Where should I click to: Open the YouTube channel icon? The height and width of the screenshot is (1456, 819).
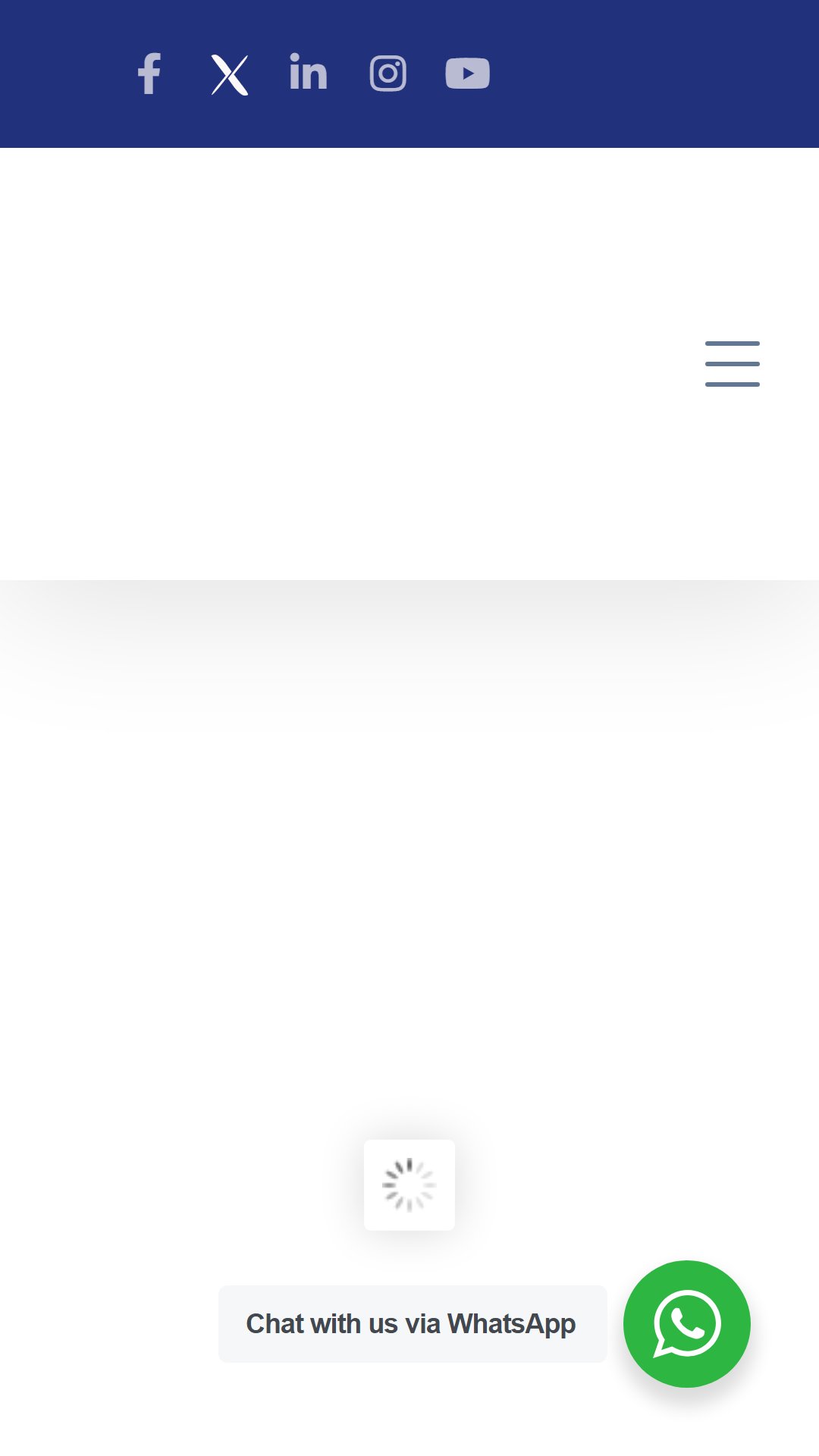pos(468,74)
